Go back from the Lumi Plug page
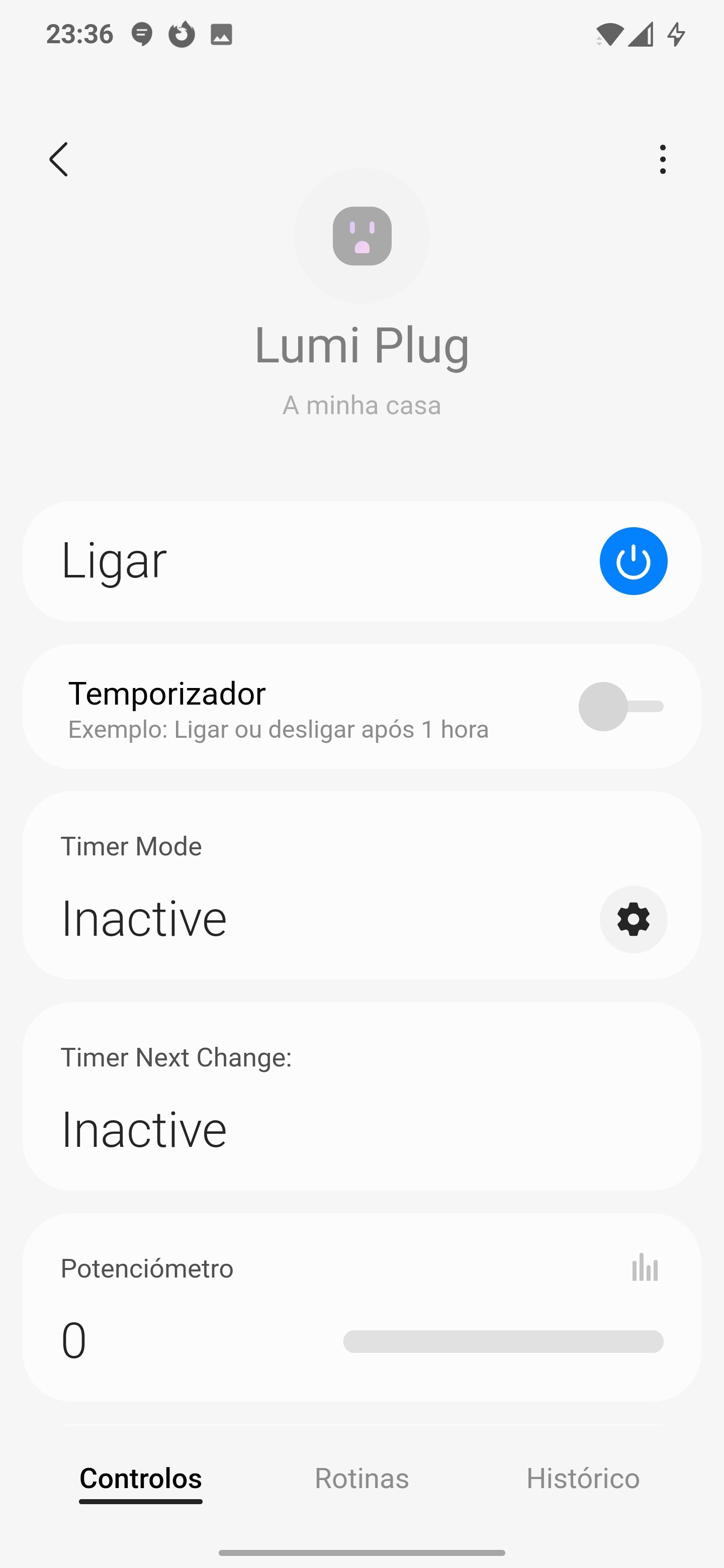This screenshot has height=1568, width=724. pos(58,159)
